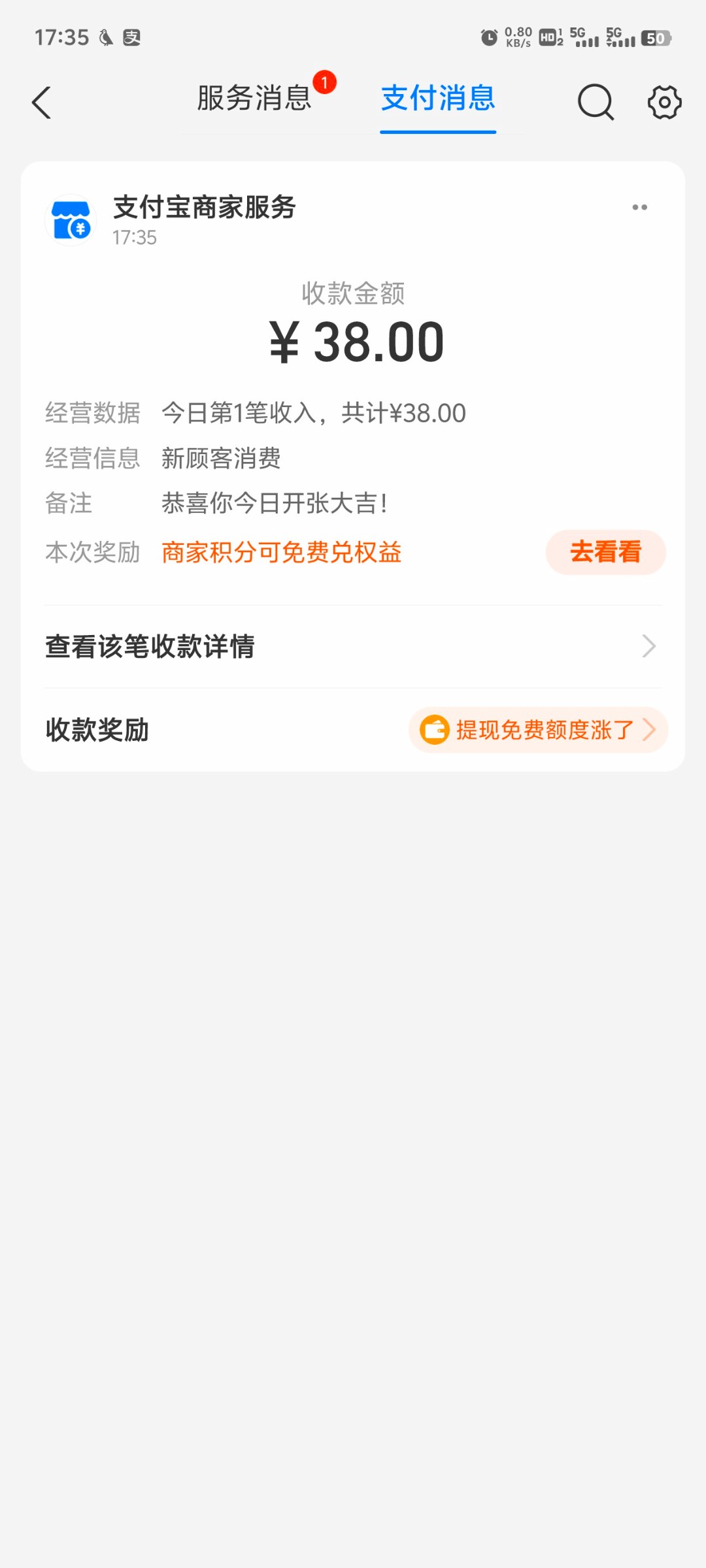Image resolution: width=706 pixels, height=1568 pixels.
Task: Open 支付宝商家服务 account avatar
Action: (x=71, y=220)
